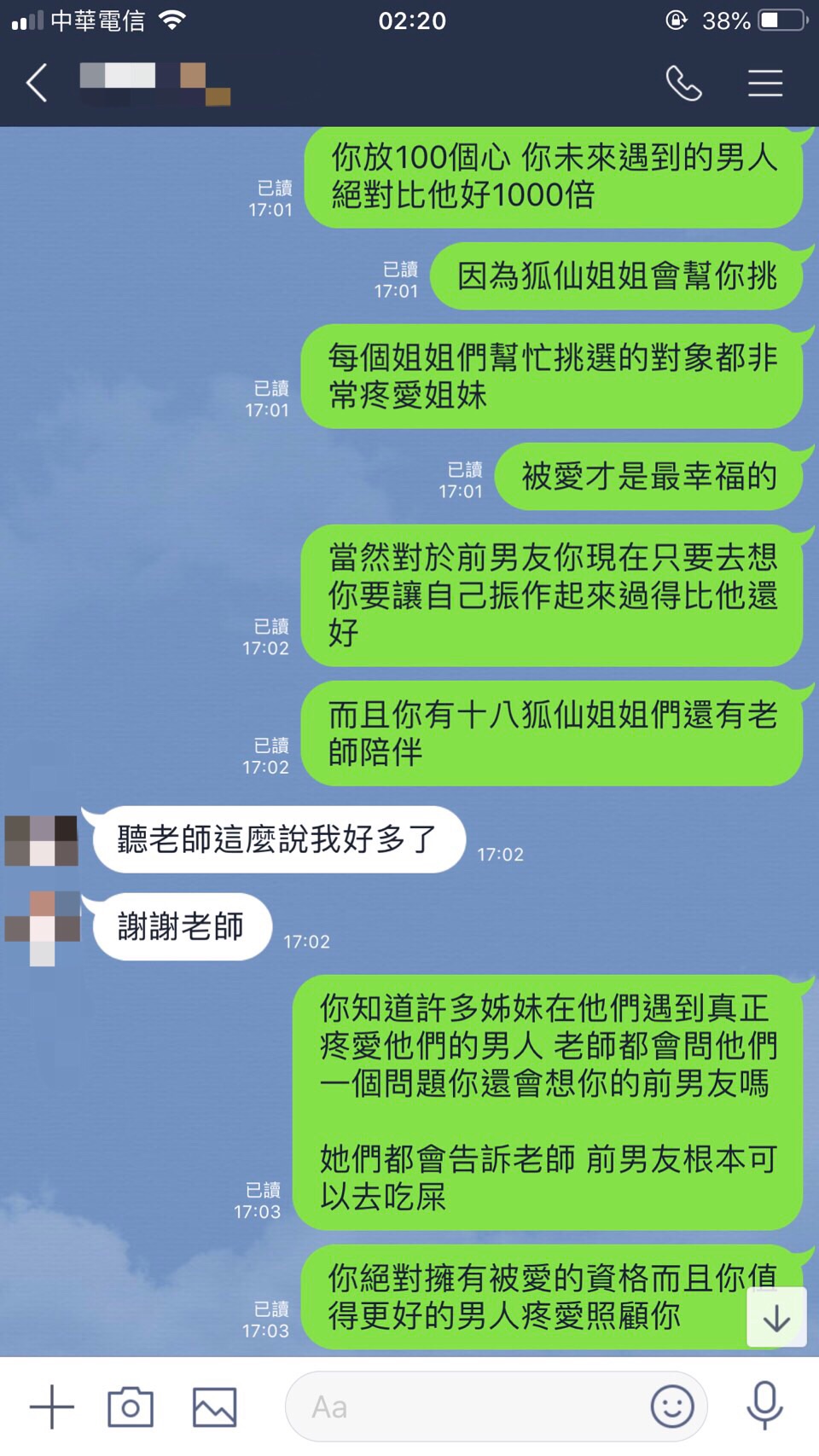The height and width of the screenshot is (1456, 819).
Task: Jump to the latest message
Action: pyautogui.click(x=775, y=1318)
